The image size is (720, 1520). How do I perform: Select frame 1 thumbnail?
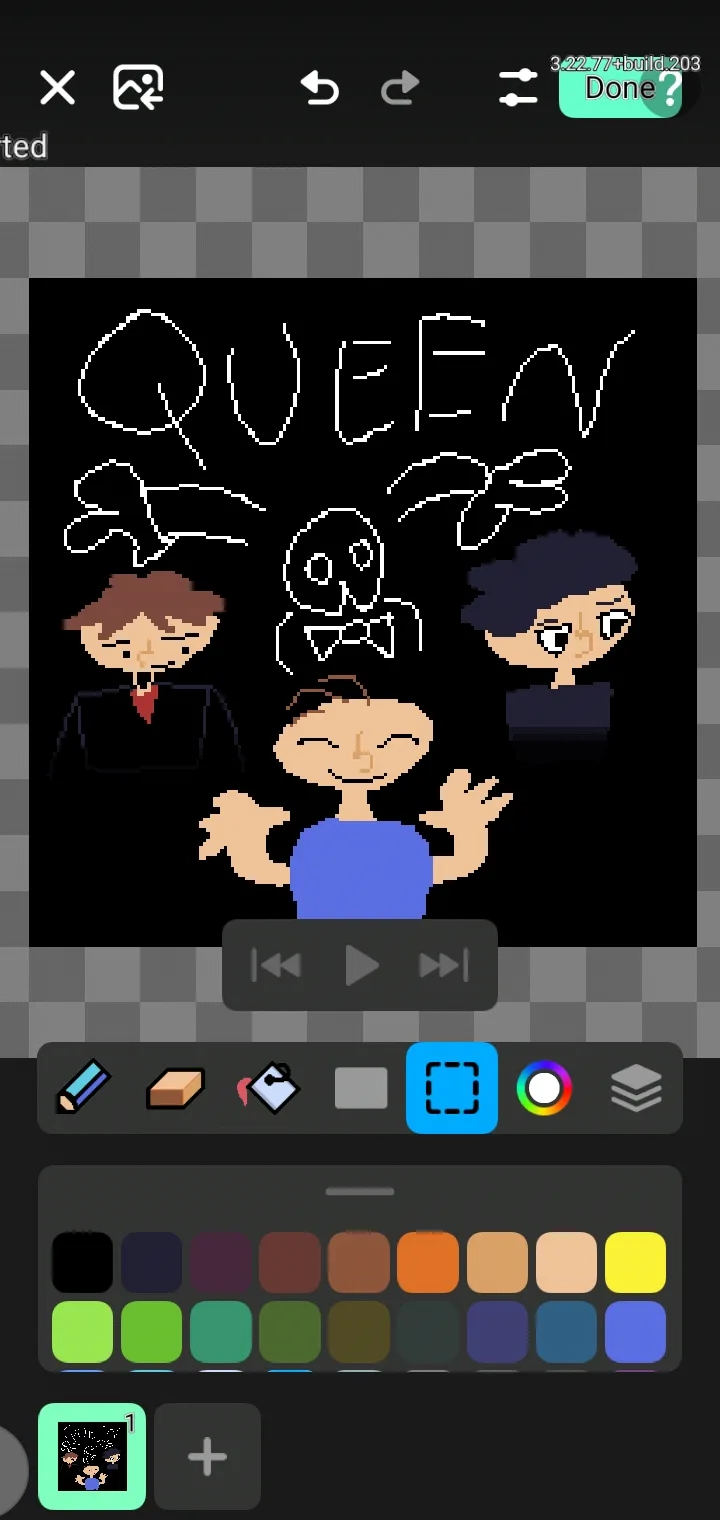(x=92, y=1456)
